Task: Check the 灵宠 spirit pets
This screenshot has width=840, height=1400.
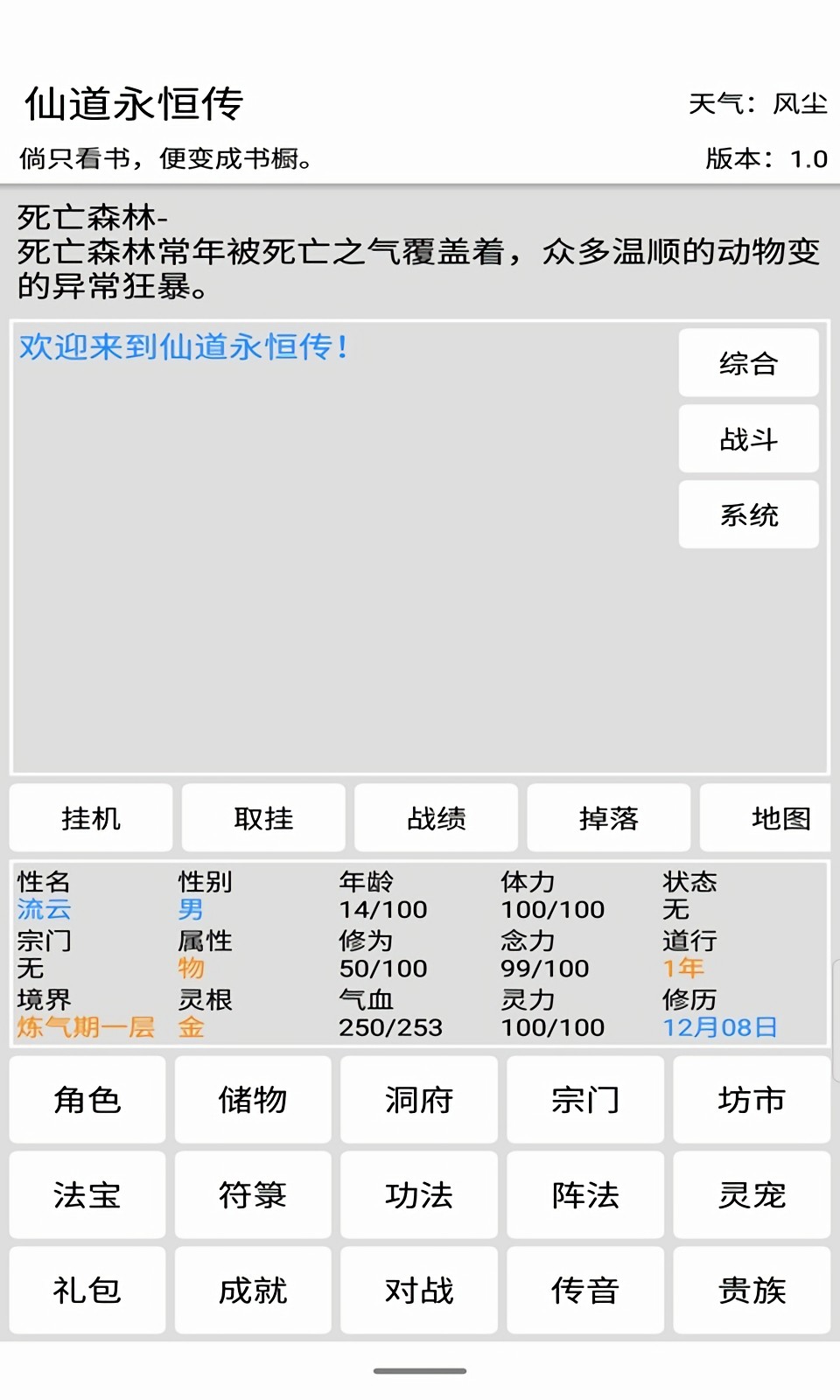Action: coord(752,1195)
